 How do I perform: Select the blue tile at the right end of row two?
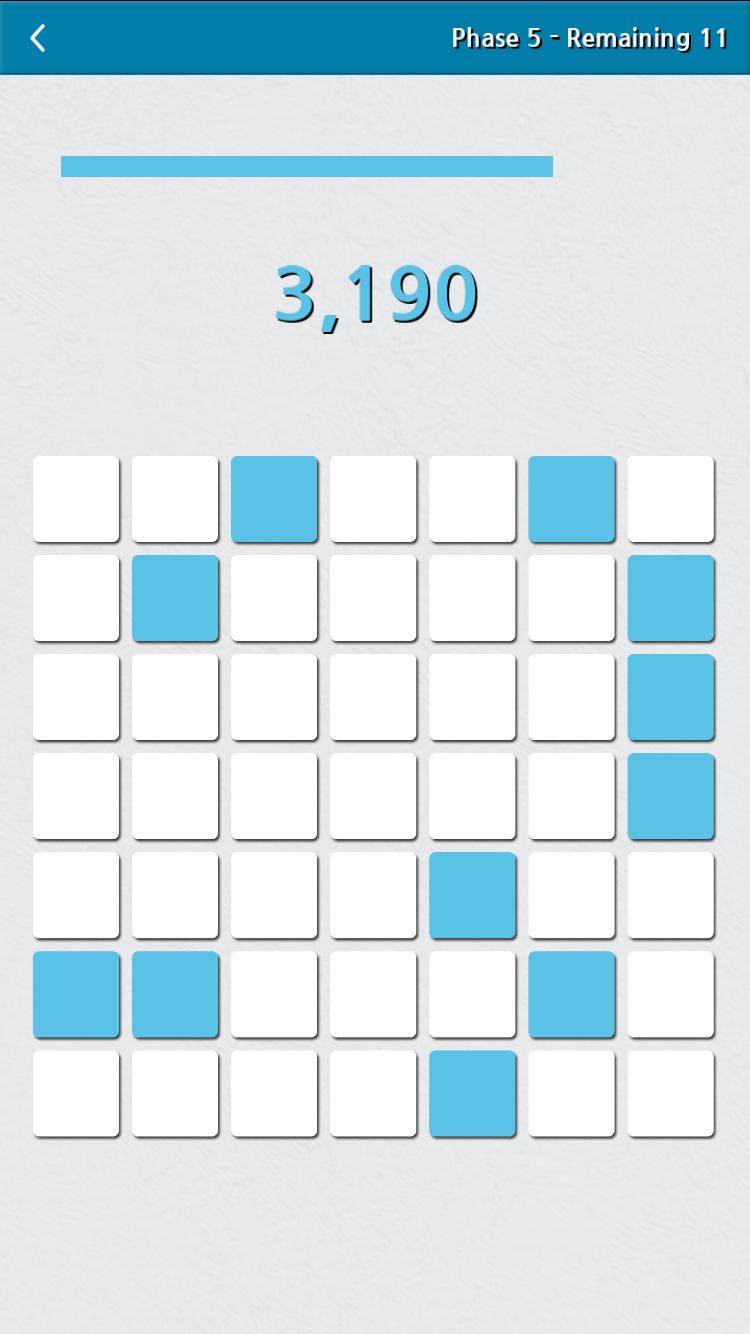coord(670,598)
